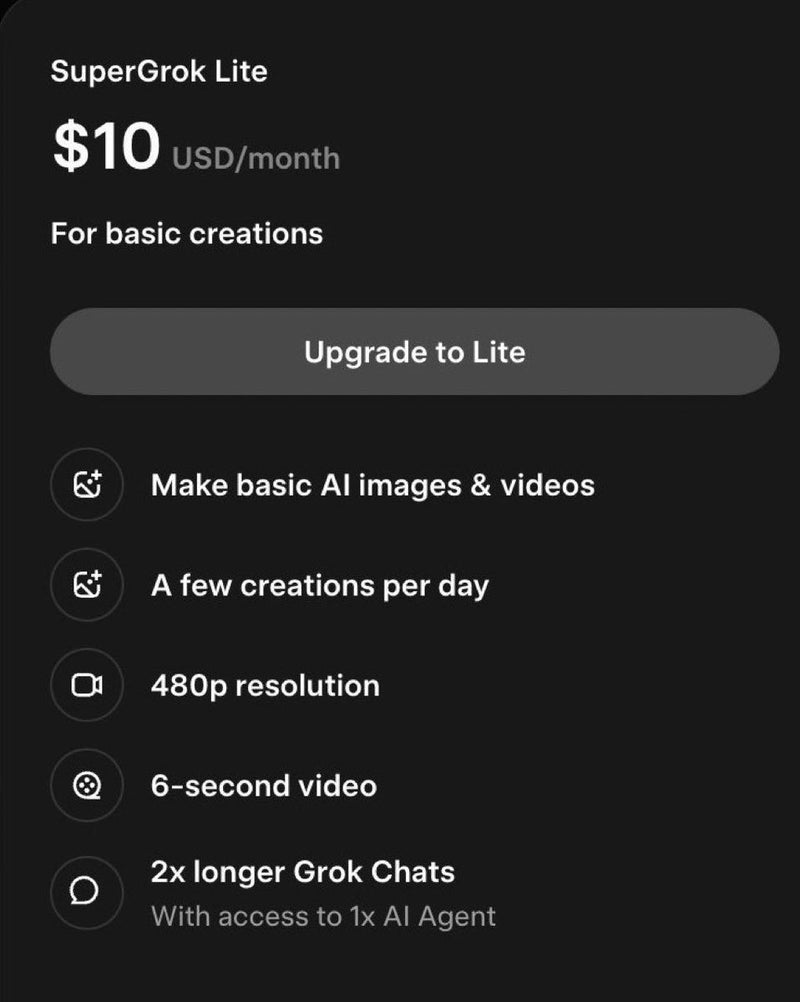The width and height of the screenshot is (800, 1002).
Task: Click the 'SuperGrok Lite' plan title
Action: [x=160, y=71]
